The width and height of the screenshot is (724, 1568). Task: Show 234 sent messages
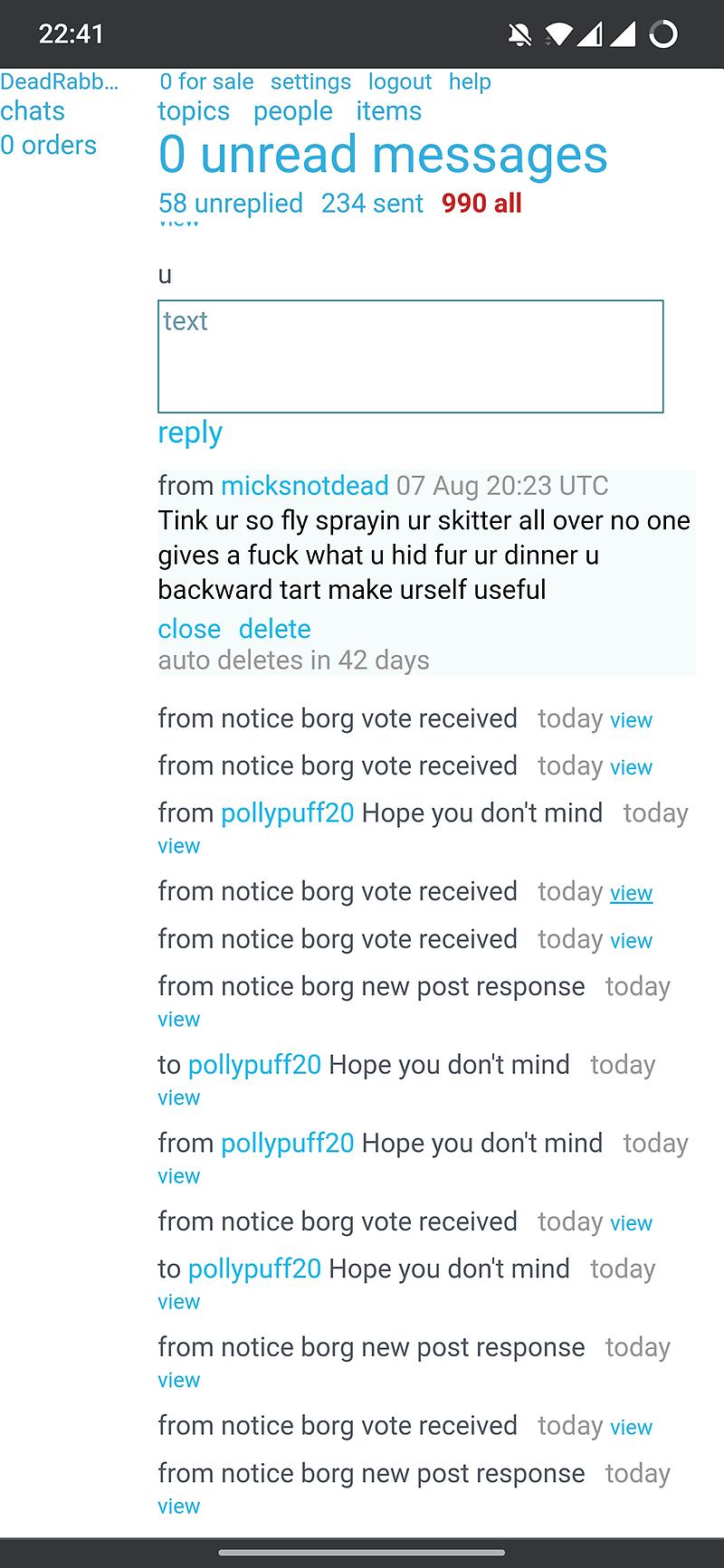[x=372, y=204]
